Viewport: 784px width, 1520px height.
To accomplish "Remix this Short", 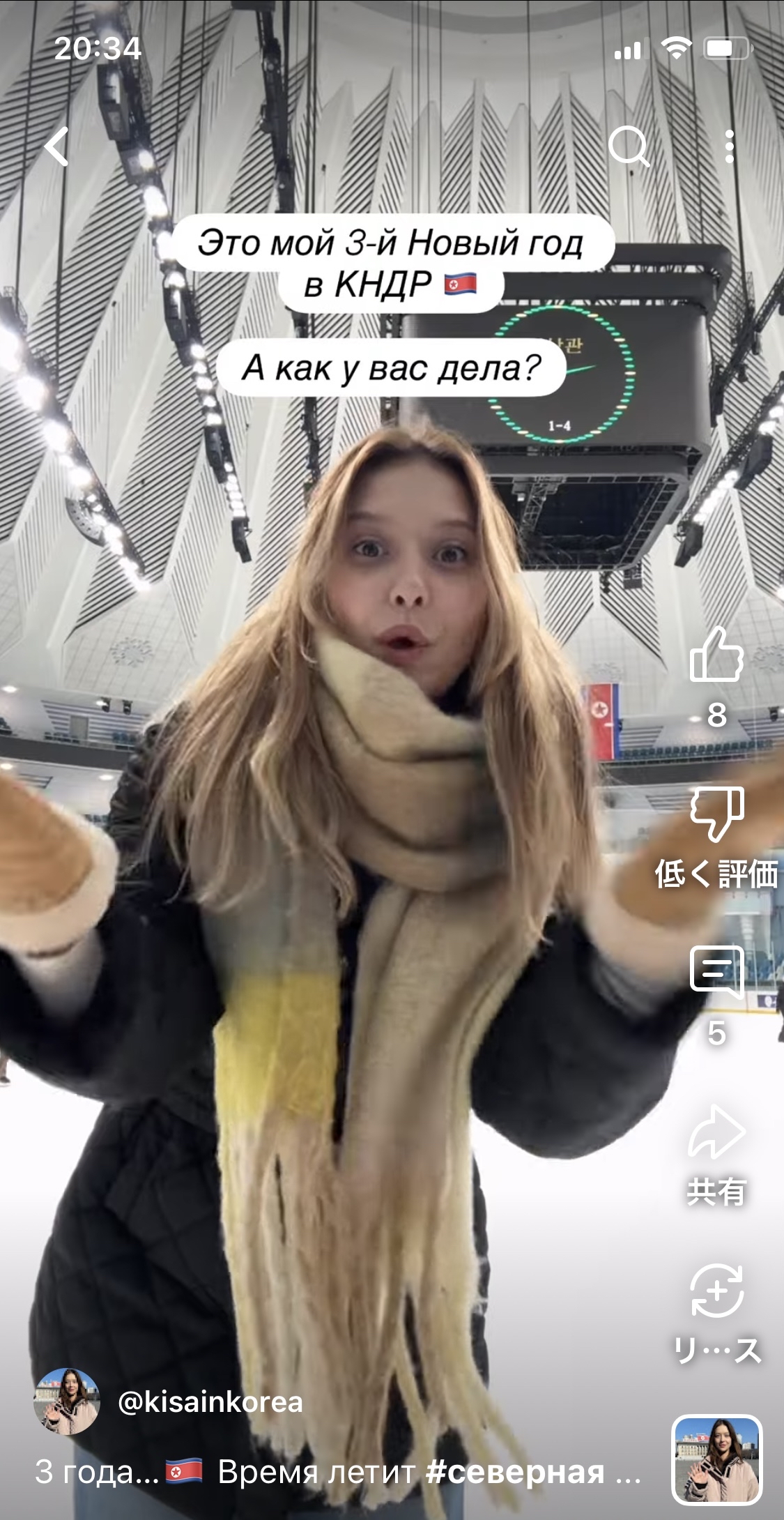I will [x=716, y=1290].
